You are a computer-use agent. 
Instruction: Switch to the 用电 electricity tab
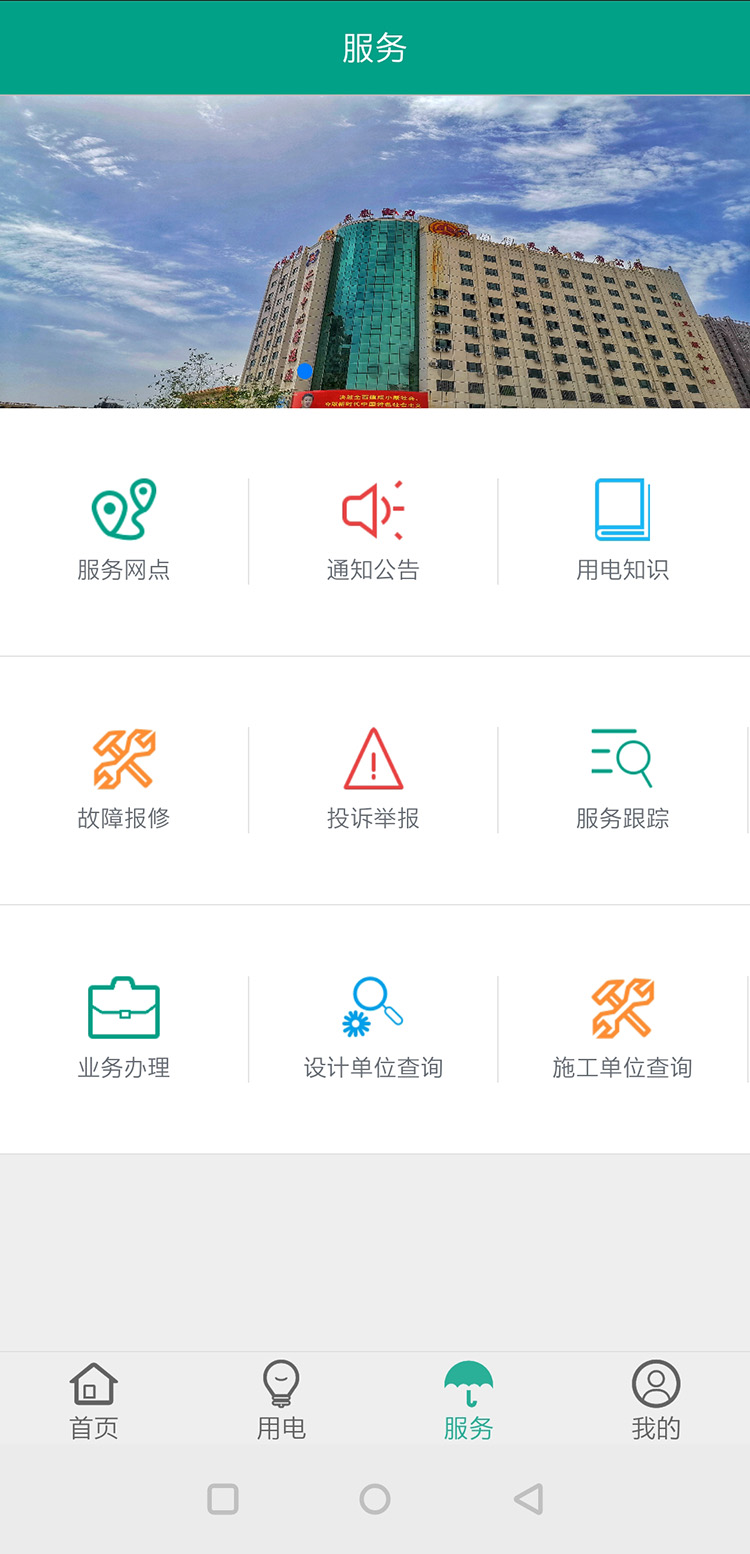(280, 1398)
